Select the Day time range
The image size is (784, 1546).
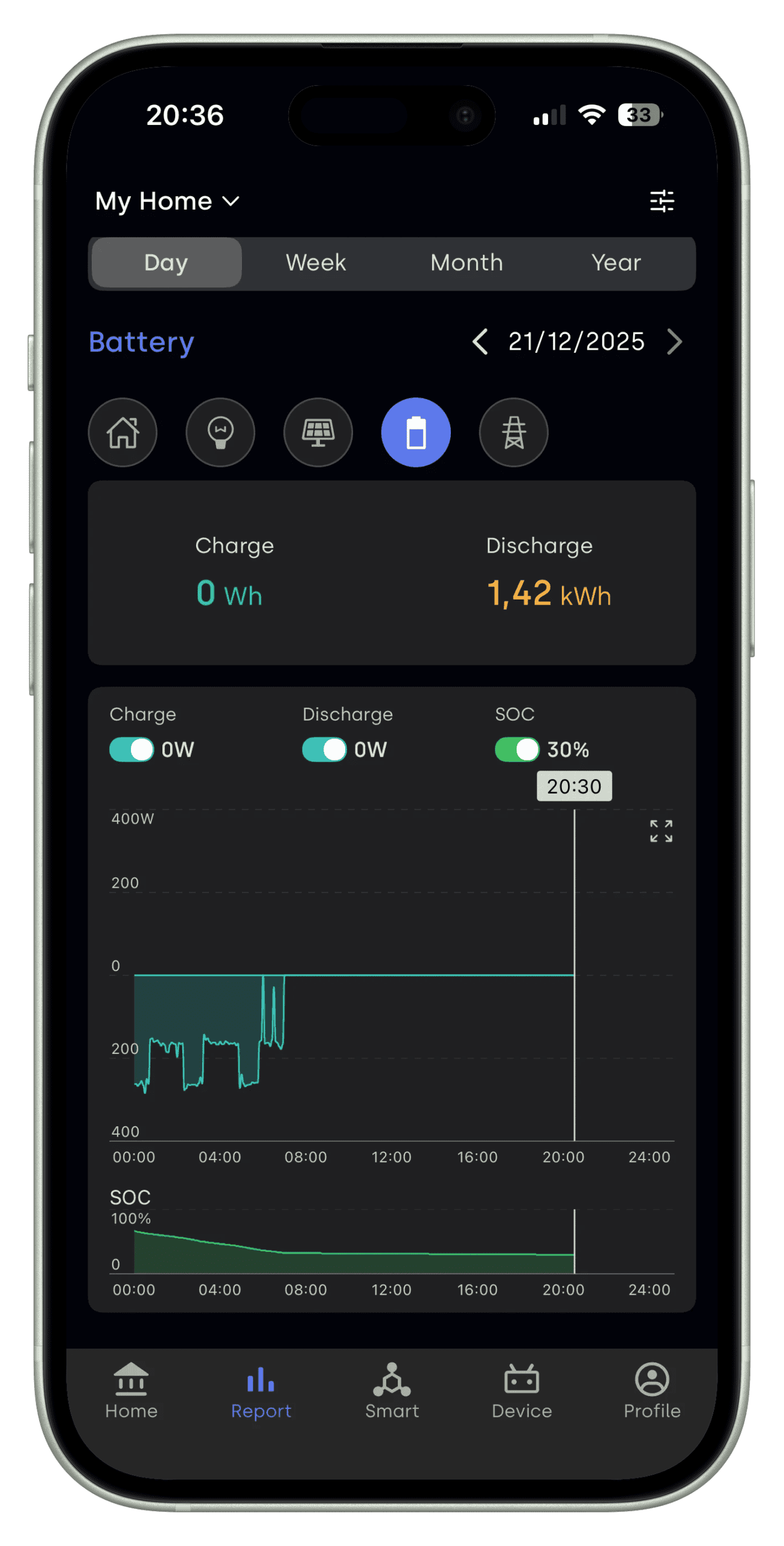(166, 263)
